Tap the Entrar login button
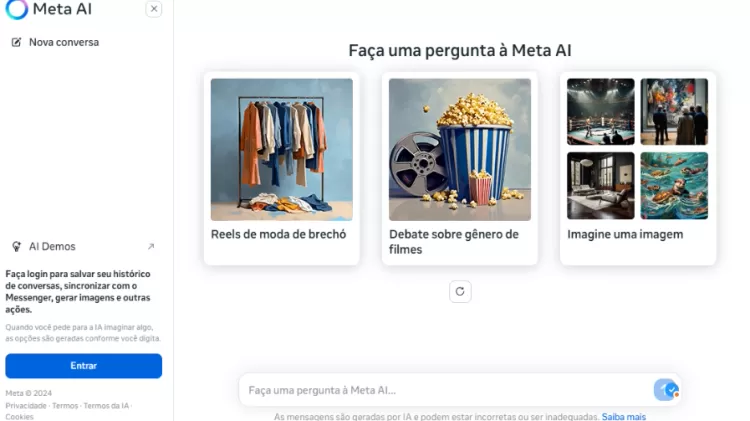This screenshot has width=750, height=421. point(83,366)
